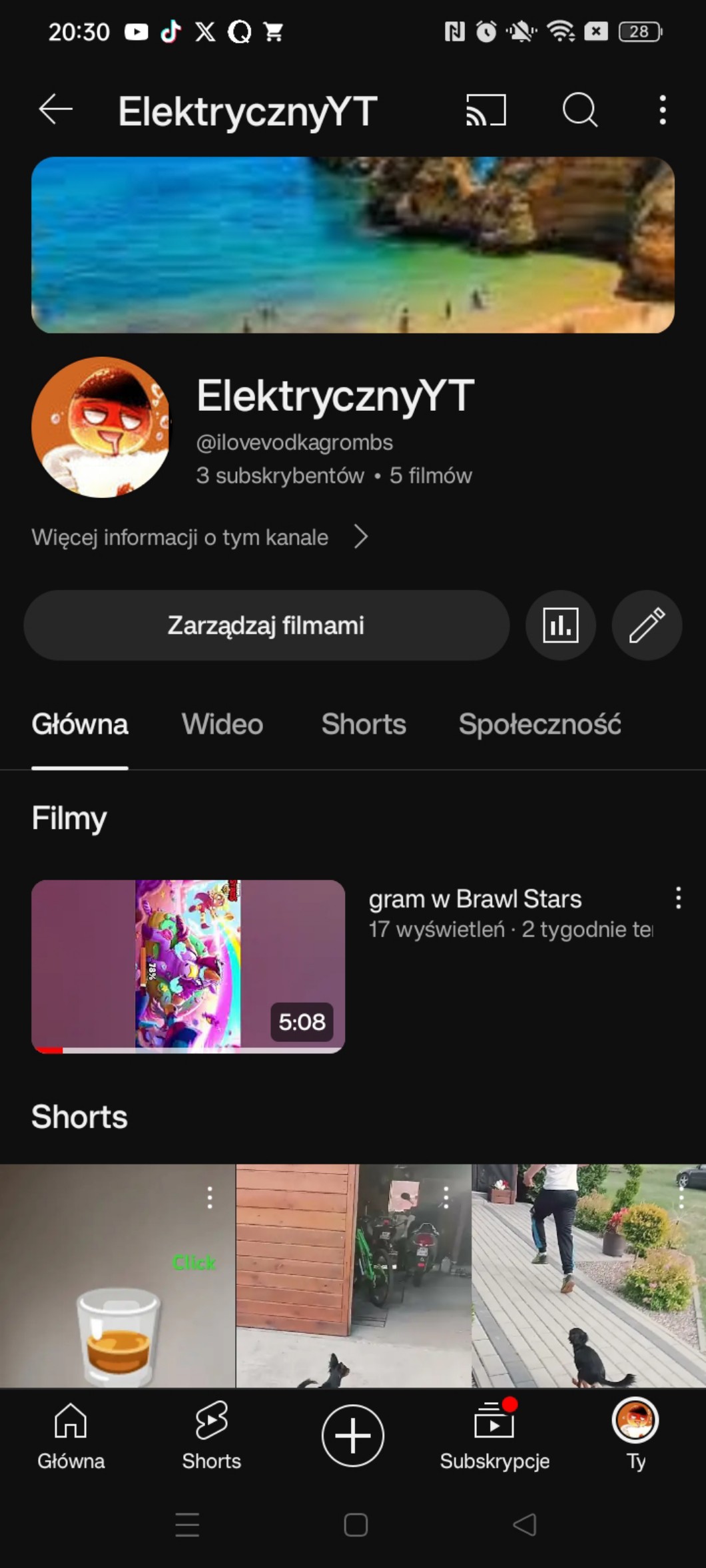Viewport: 706px width, 1568px height.
Task: Open the cast to device icon
Action: (486, 110)
